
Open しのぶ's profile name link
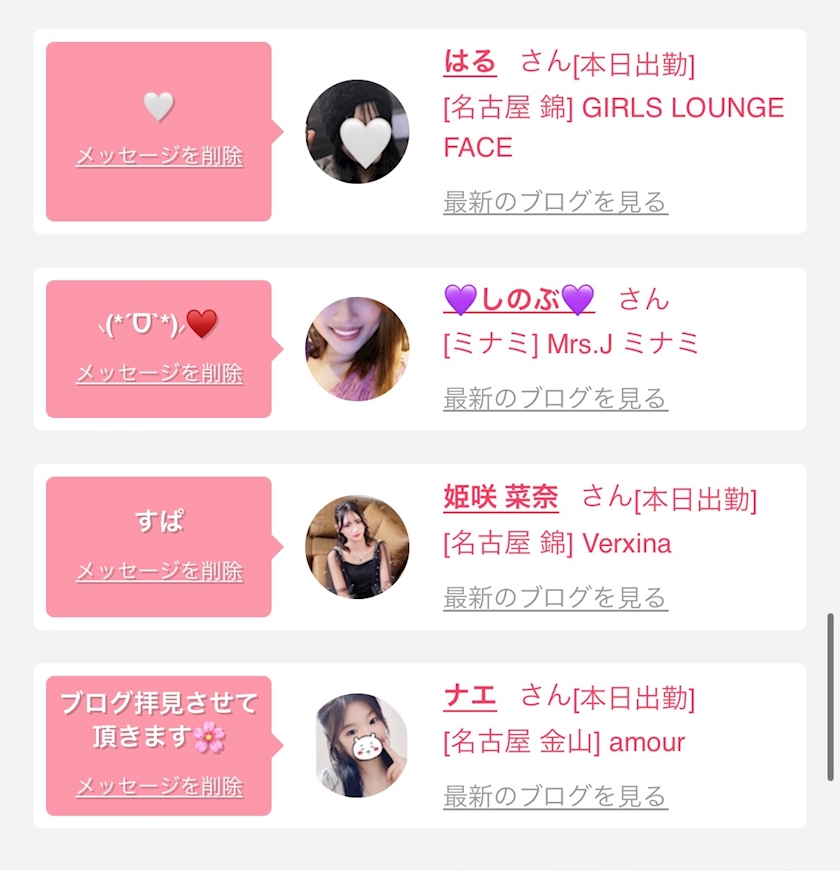tap(519, 299)
